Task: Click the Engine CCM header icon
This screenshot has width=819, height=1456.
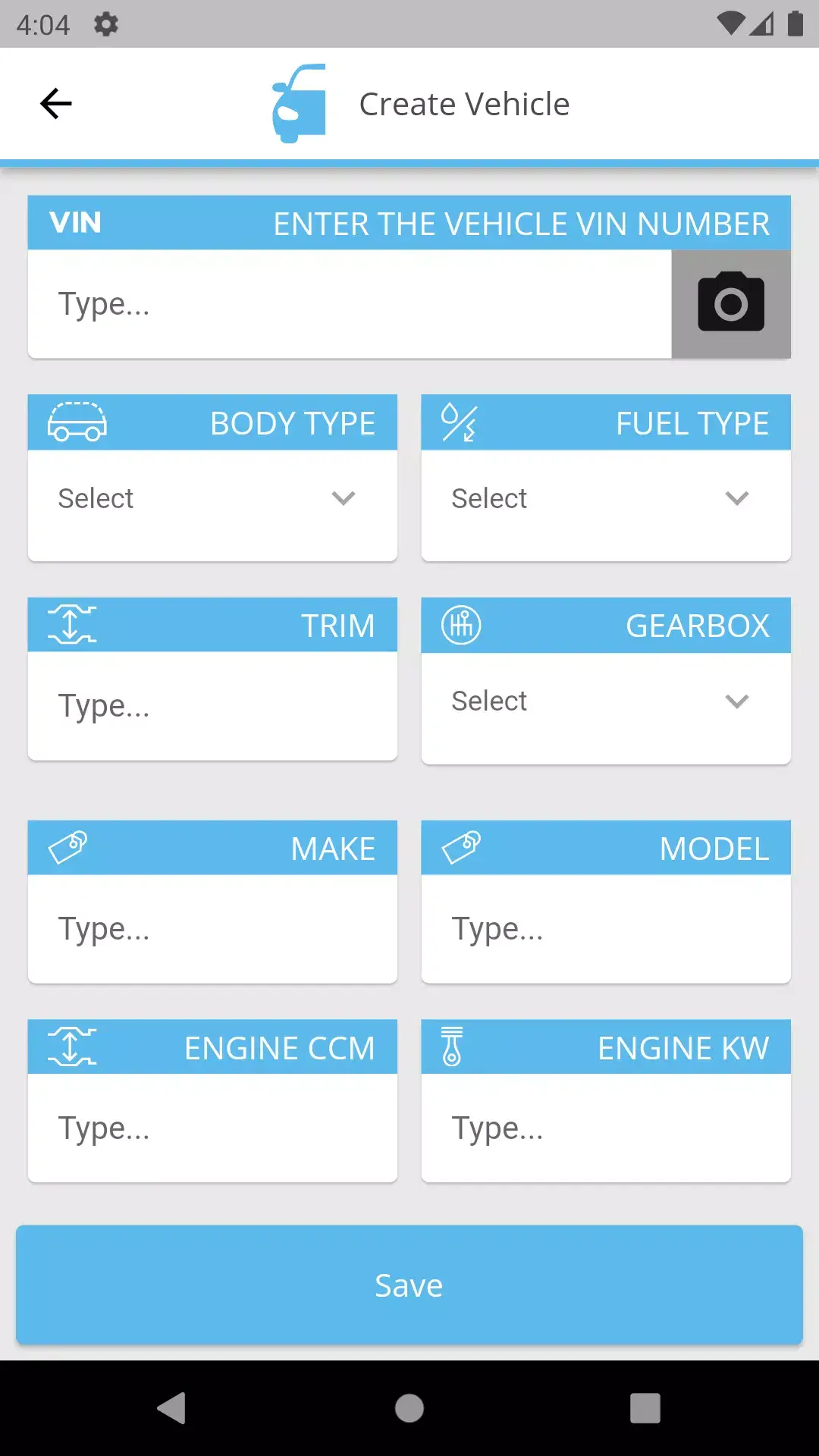Action: click(72, 1046)
